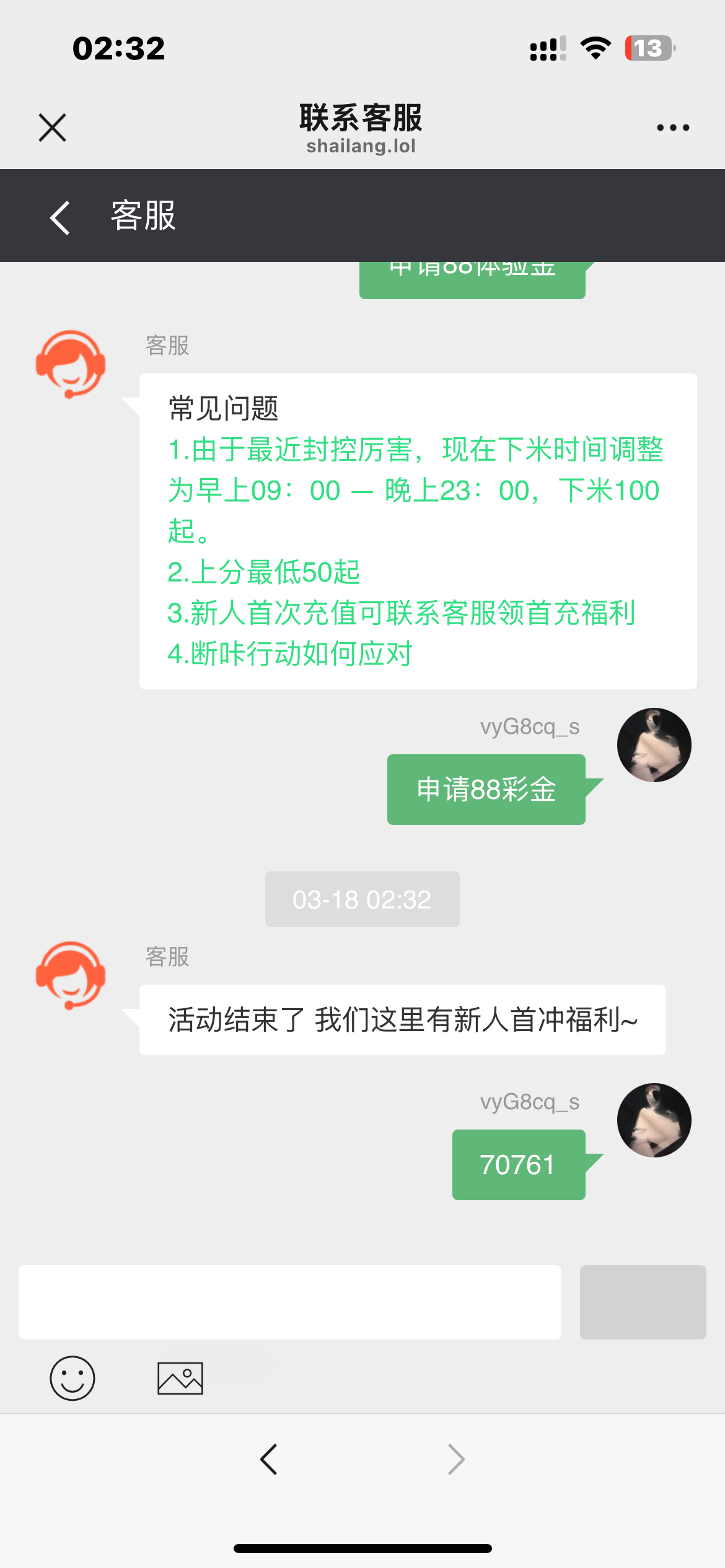The height and width of the screenshot is (1568, 725).
Task: Open FAQ item 1 about 下米时间调整
Action: pyautogui.click(x=414, y=489)
